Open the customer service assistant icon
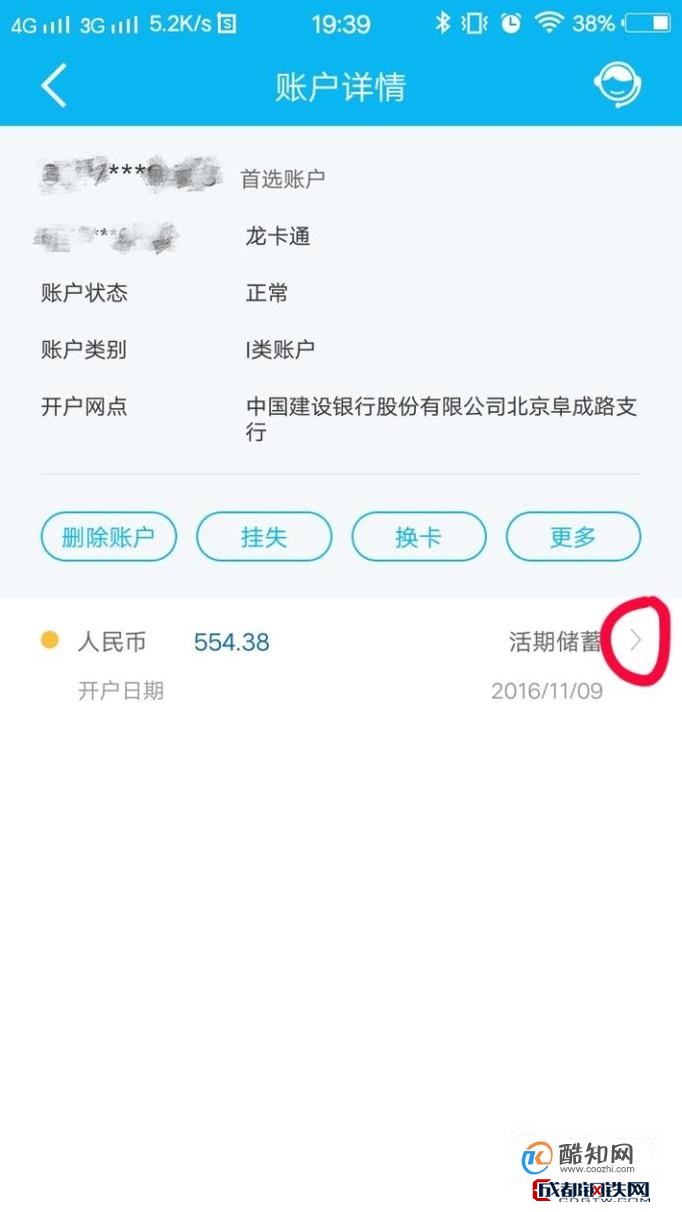Image resolution: width=682 pixels, height=1212 pixels. pyautogui.click(x=617, y=86)
